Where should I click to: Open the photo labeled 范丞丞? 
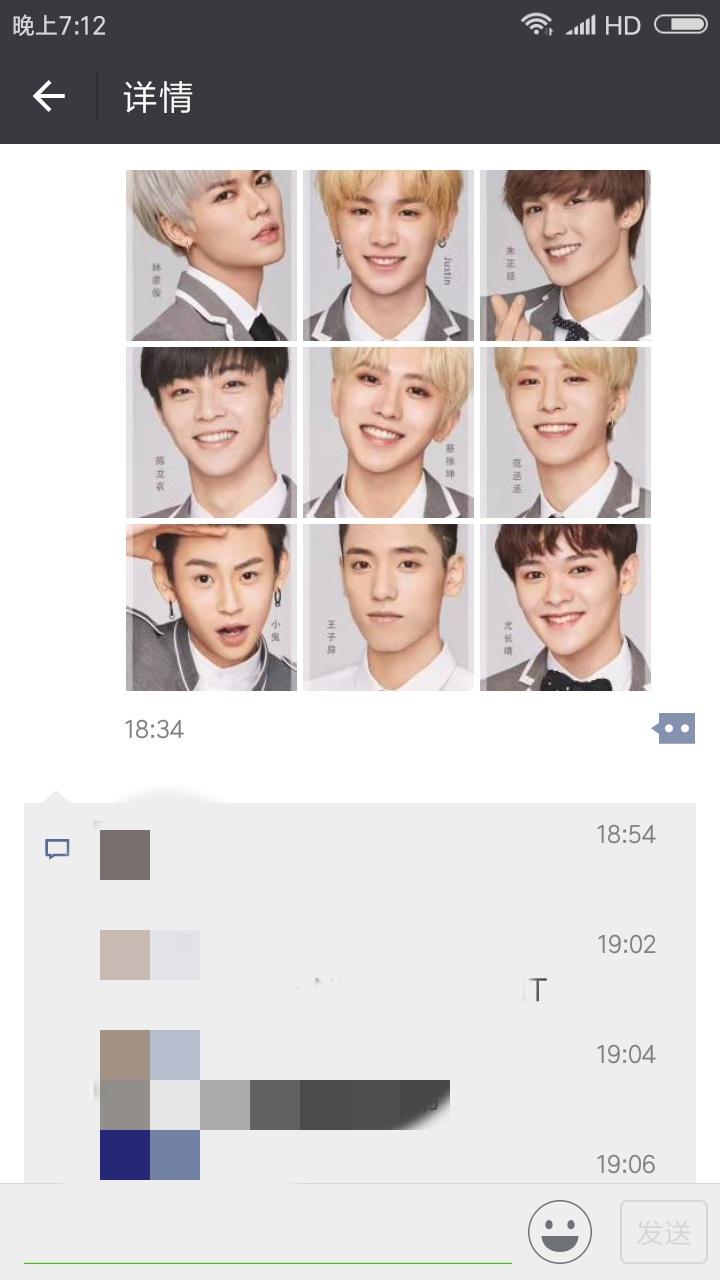[x=565, y=432]
